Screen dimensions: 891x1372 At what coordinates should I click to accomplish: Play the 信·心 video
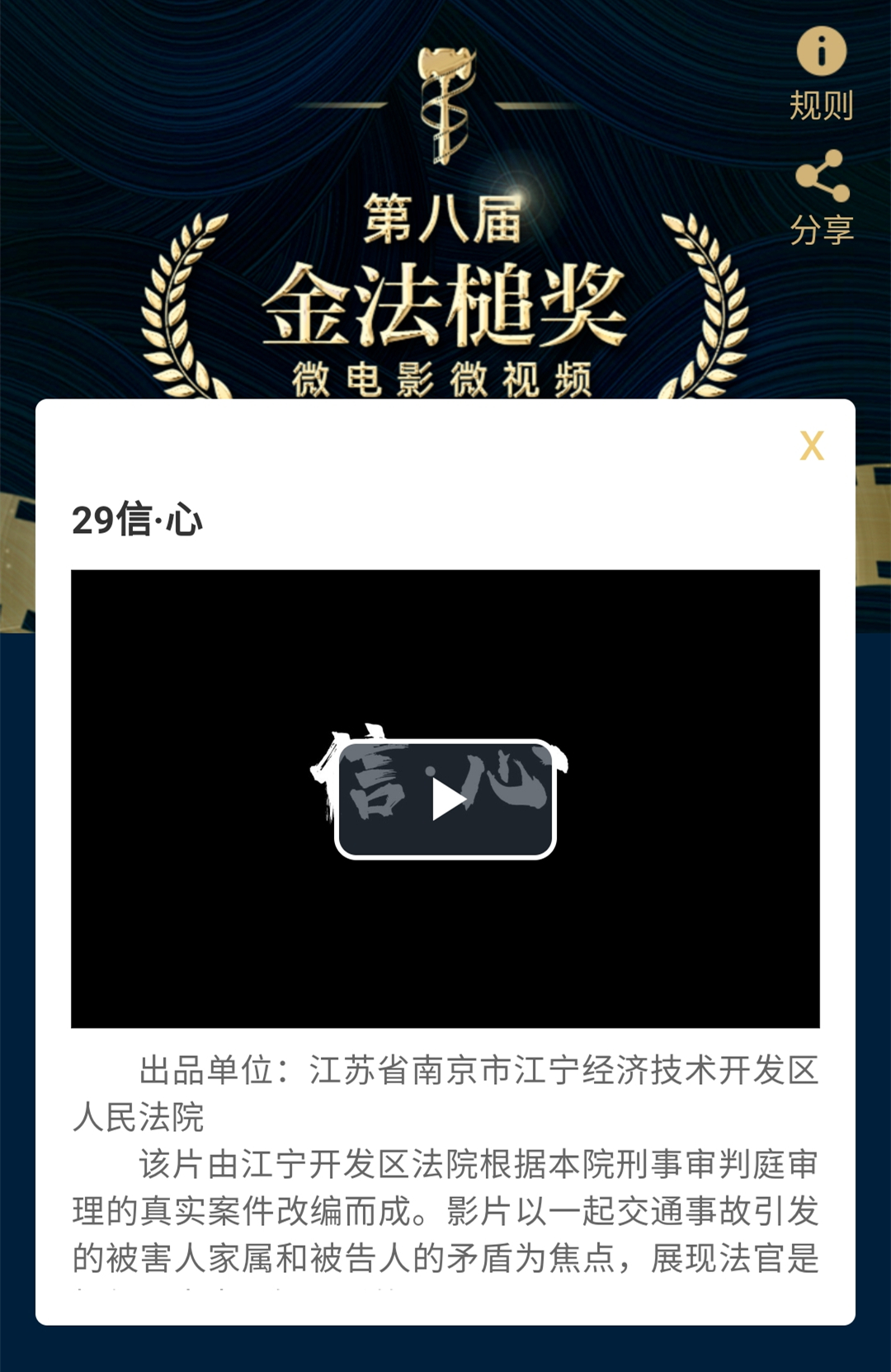pos(445,799)
